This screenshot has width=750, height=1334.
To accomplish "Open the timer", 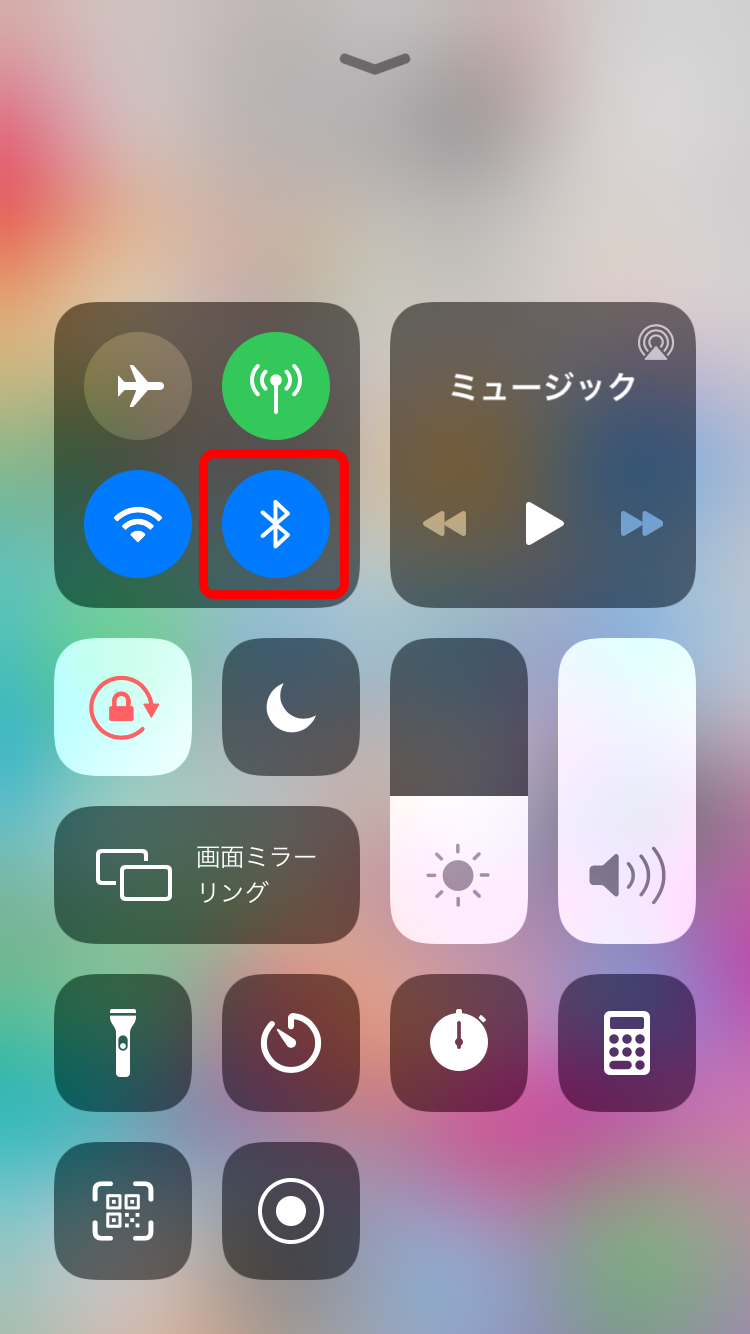I will 291,1043.
